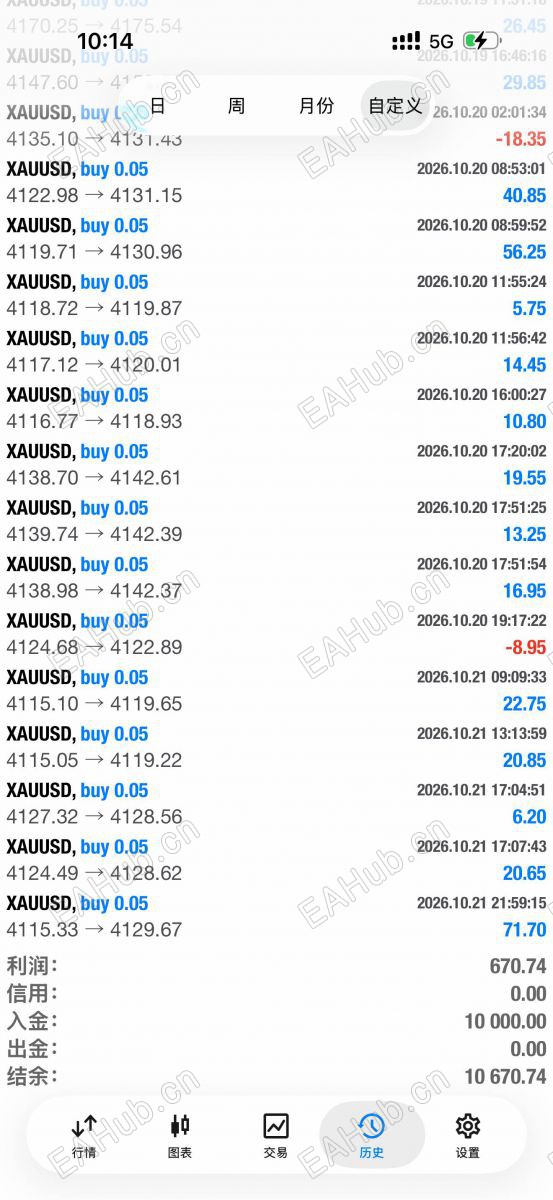Go to the 图表 chart tab

tap(180, 1136)
